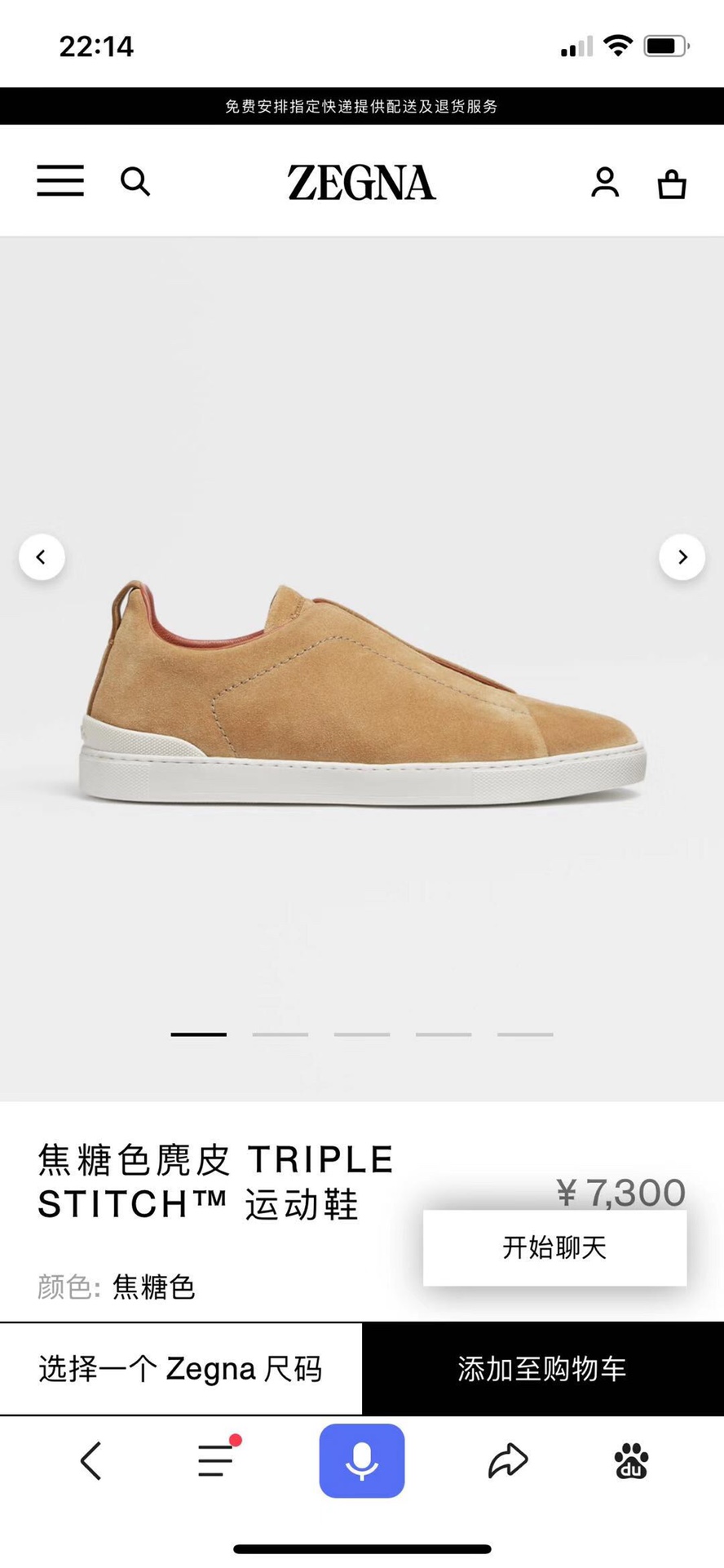Add to cart with 添加至购物车

(543, 1369)
